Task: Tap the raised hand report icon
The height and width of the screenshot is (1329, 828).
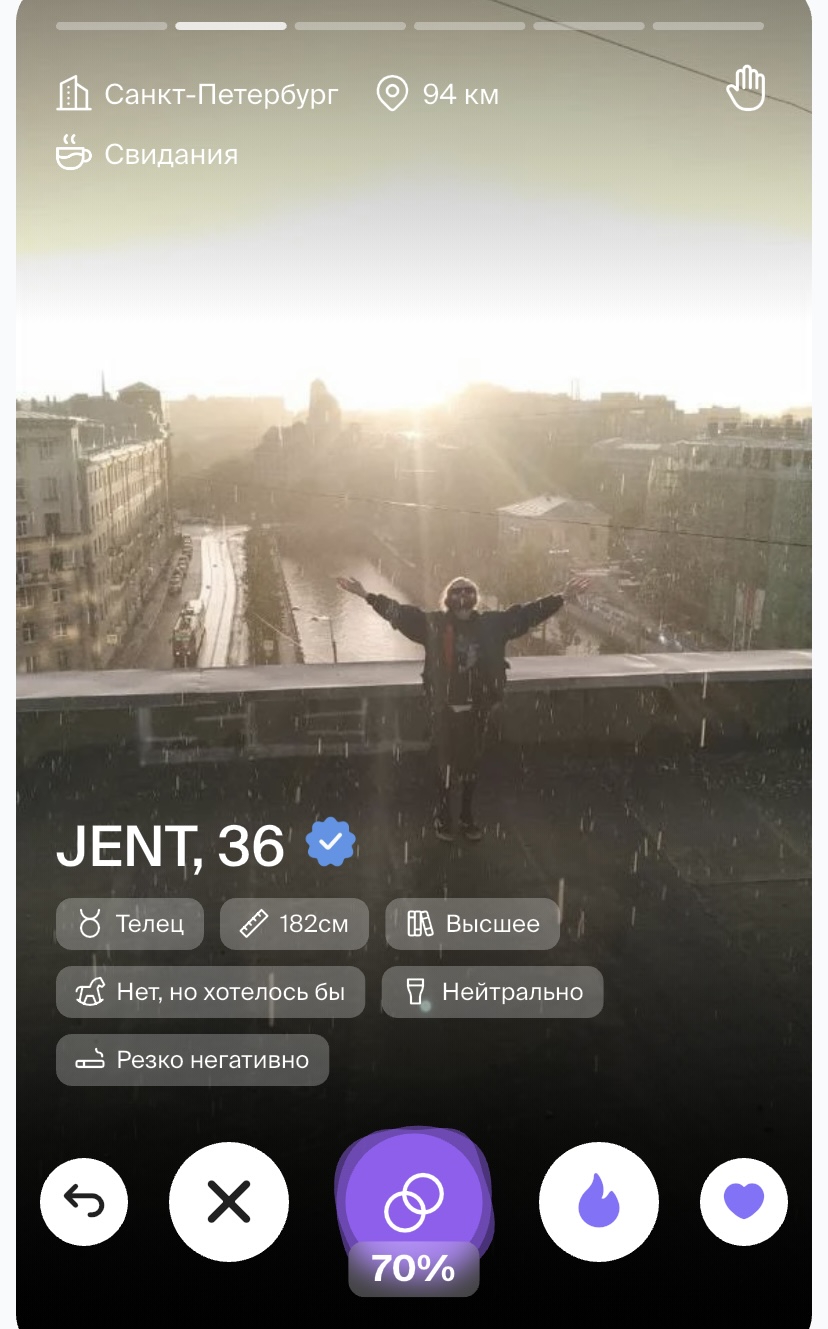Action: pyautogui.click(x=746, y=89)
